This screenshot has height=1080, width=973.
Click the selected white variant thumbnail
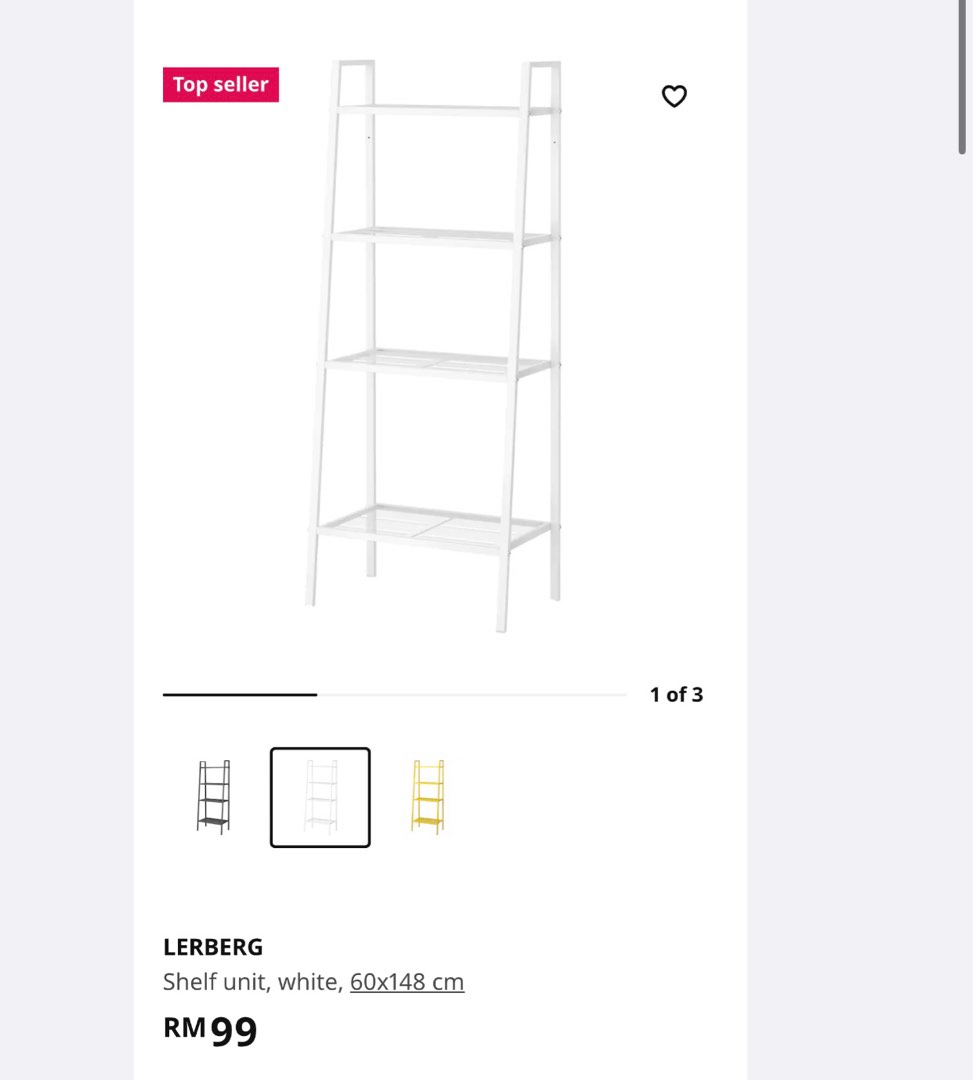(x=320, y=797)
